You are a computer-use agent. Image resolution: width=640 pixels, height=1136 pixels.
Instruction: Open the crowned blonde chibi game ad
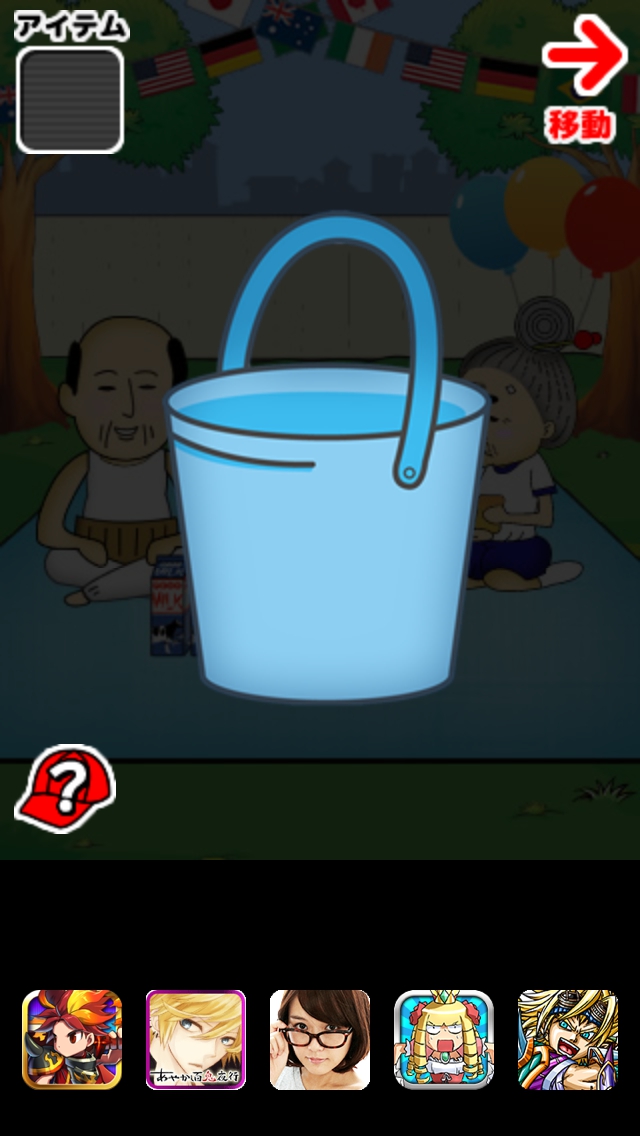pos(444,1039)
